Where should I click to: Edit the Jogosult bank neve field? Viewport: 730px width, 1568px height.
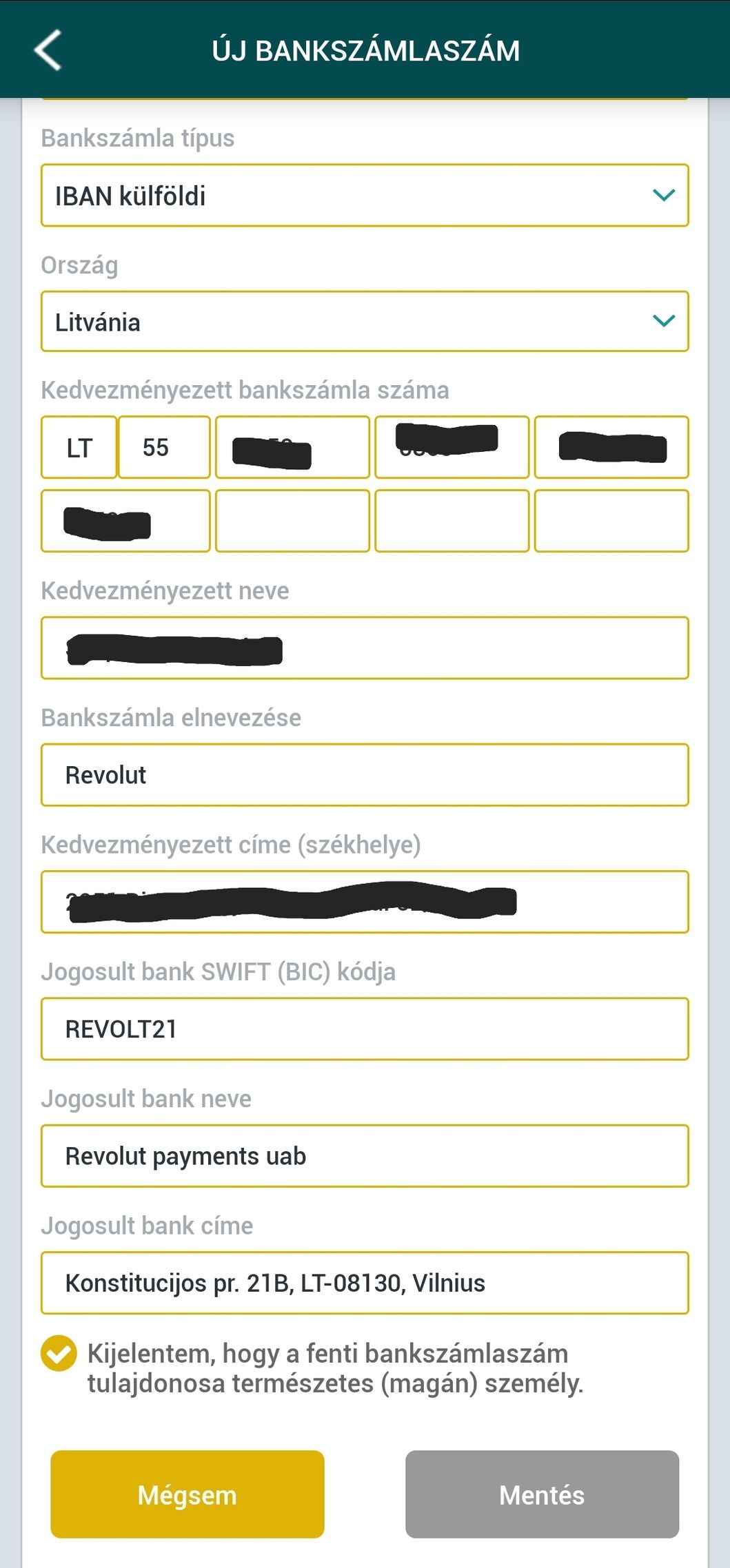click(x=365, y=1156)
